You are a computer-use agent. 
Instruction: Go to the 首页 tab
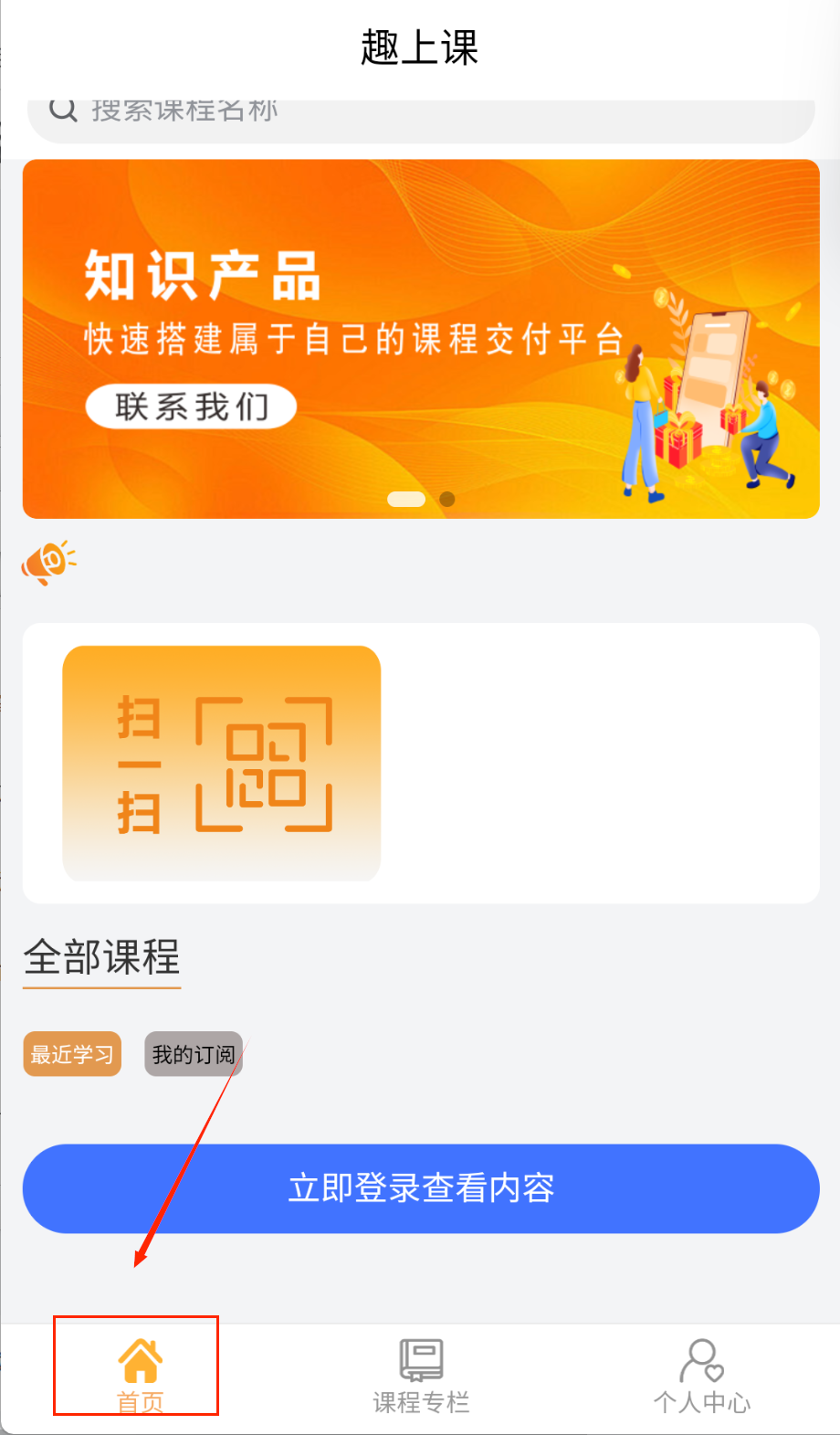point(140,1375)
